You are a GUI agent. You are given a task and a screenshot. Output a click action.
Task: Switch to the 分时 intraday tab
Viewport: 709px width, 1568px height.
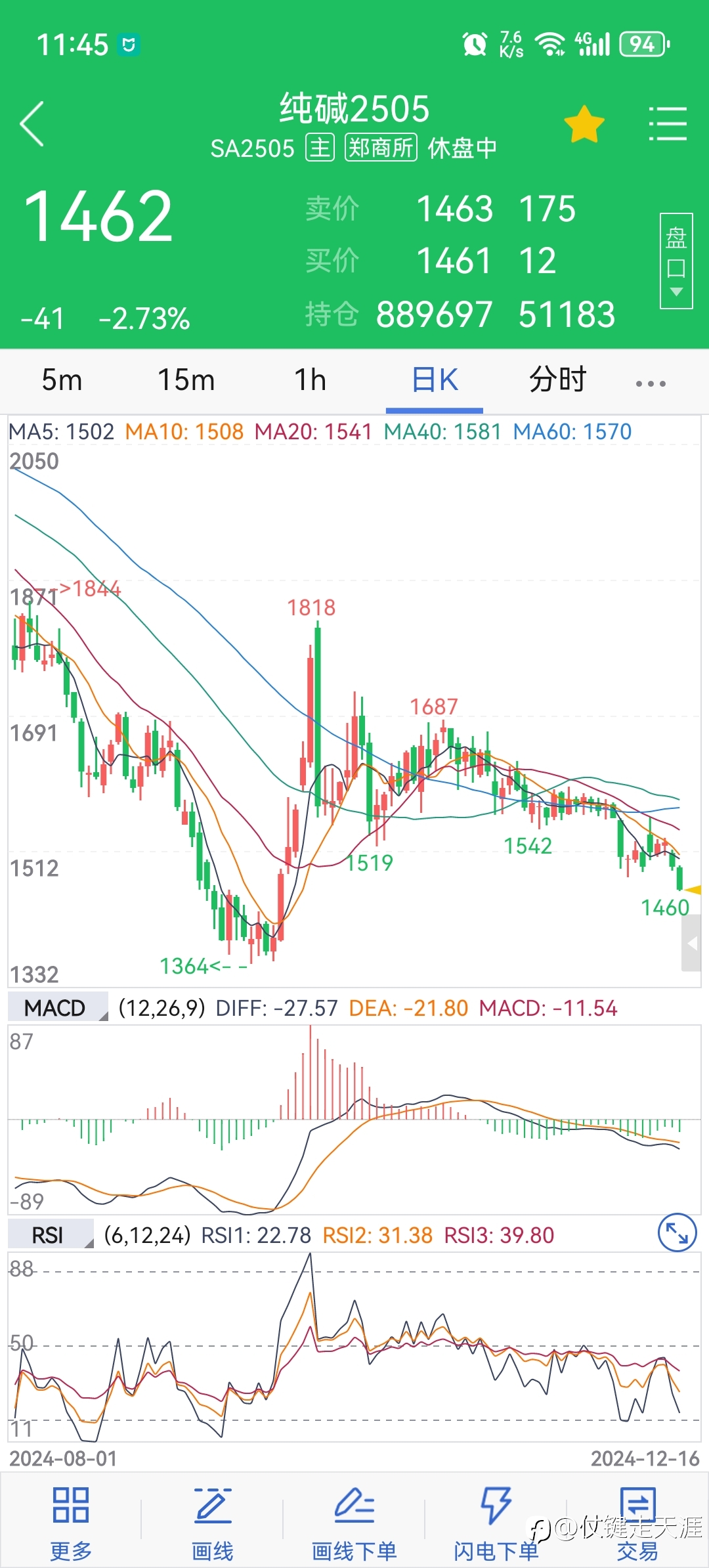tap(558, 380)
